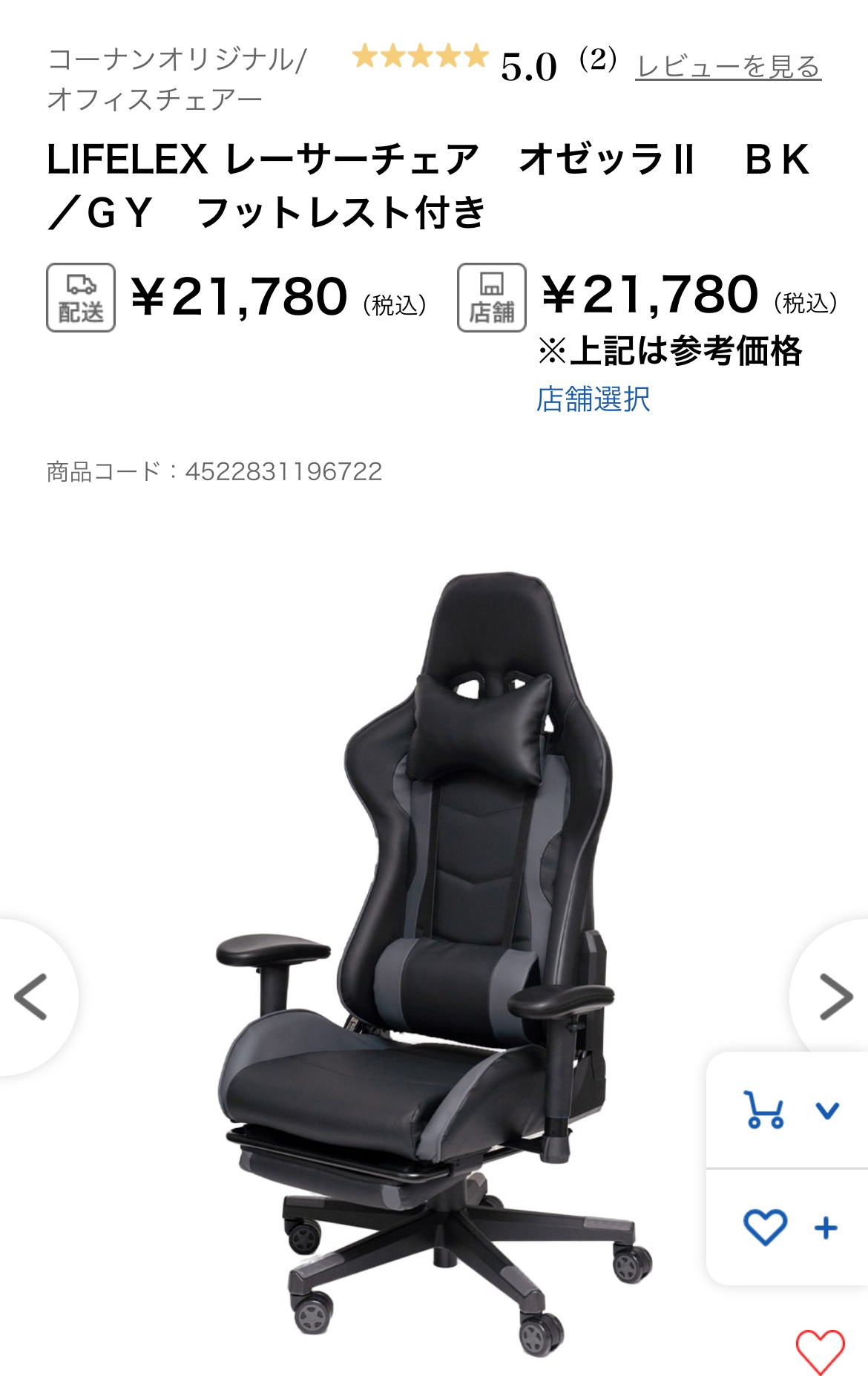Tap 店舗選択 to choose a store
The width and height of the screenshot is (868, 1376).
[x=593, y=399]
